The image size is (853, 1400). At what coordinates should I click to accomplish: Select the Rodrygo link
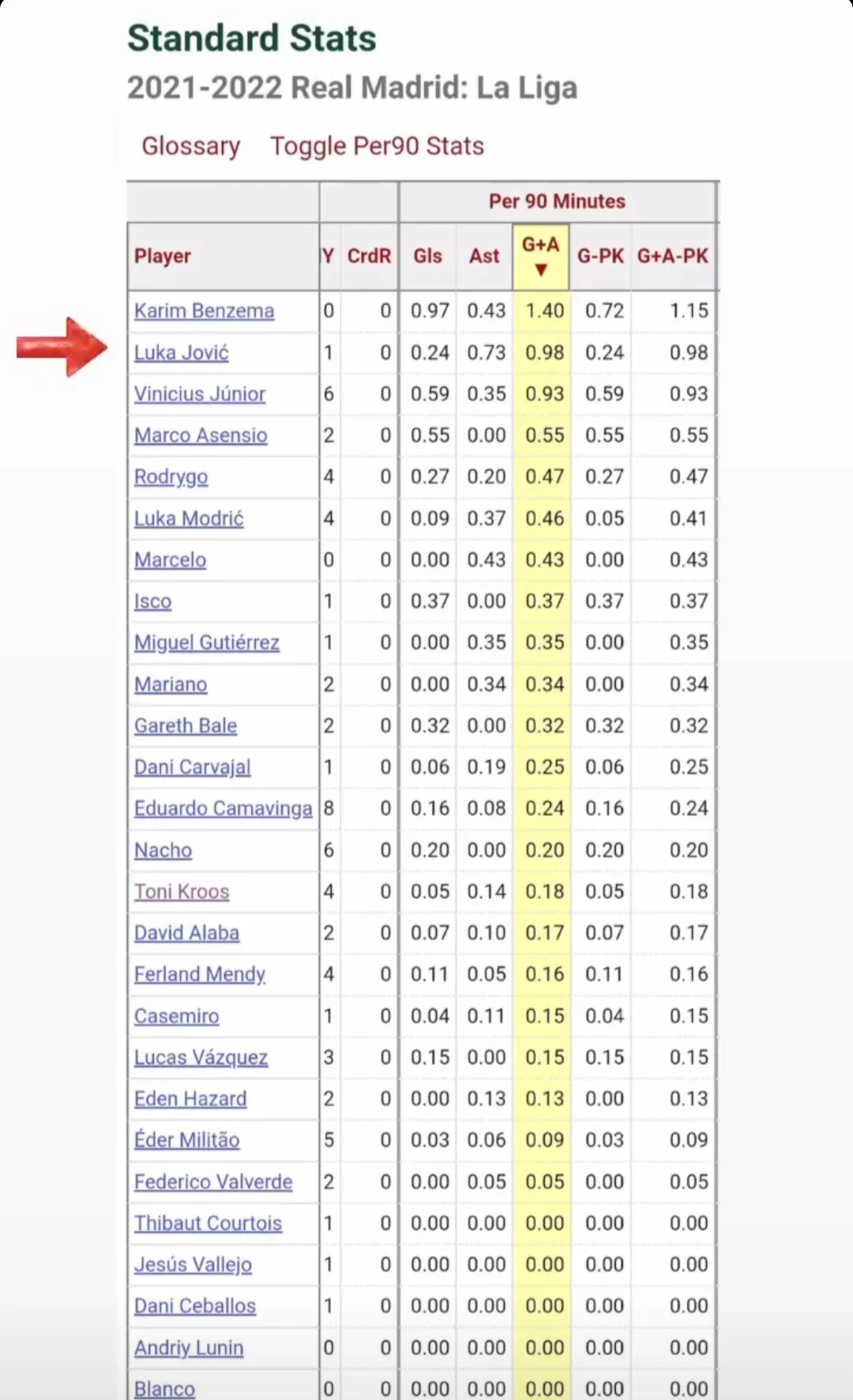click(171, 477)
